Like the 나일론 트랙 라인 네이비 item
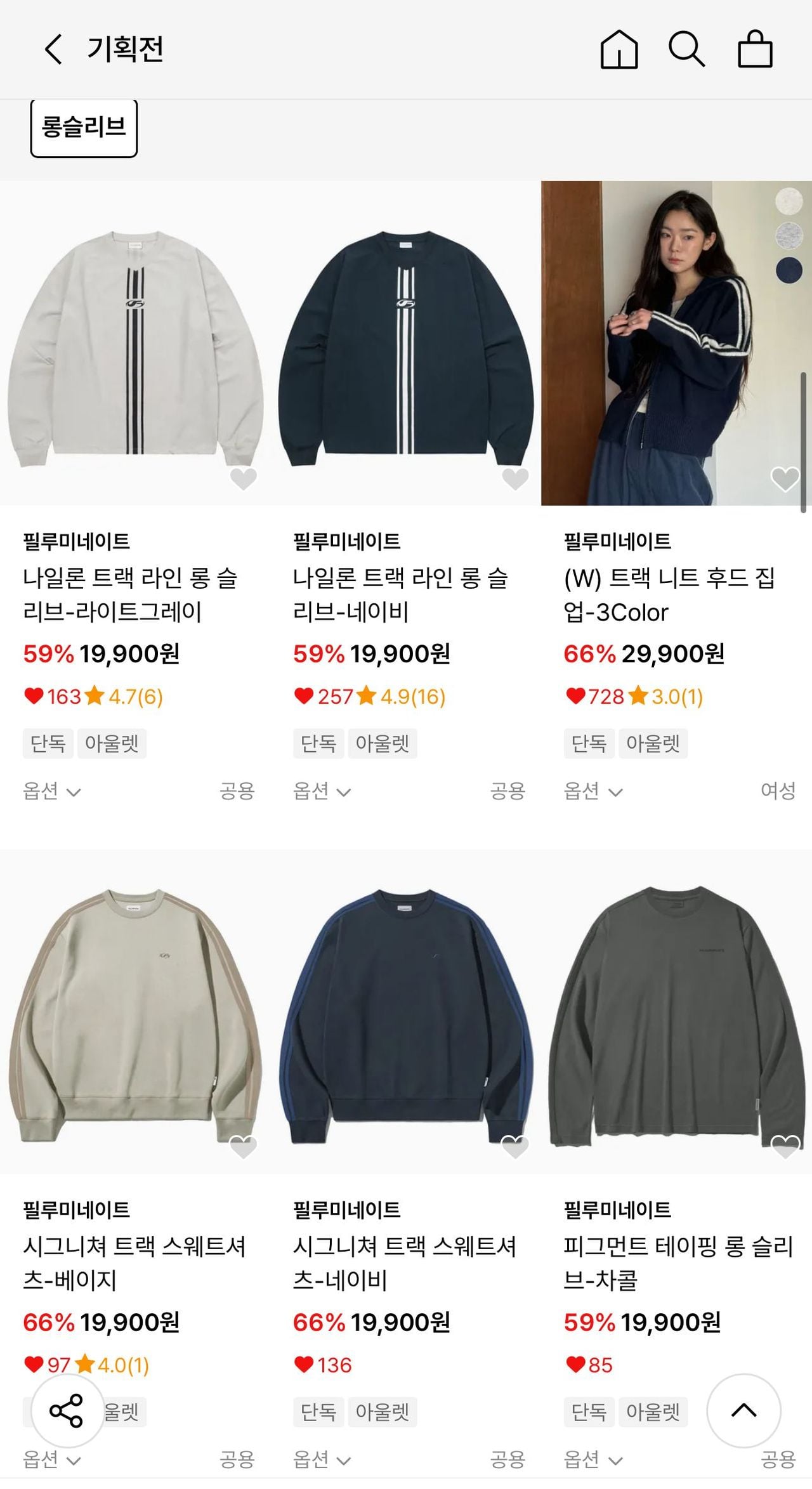 [515, 478]
